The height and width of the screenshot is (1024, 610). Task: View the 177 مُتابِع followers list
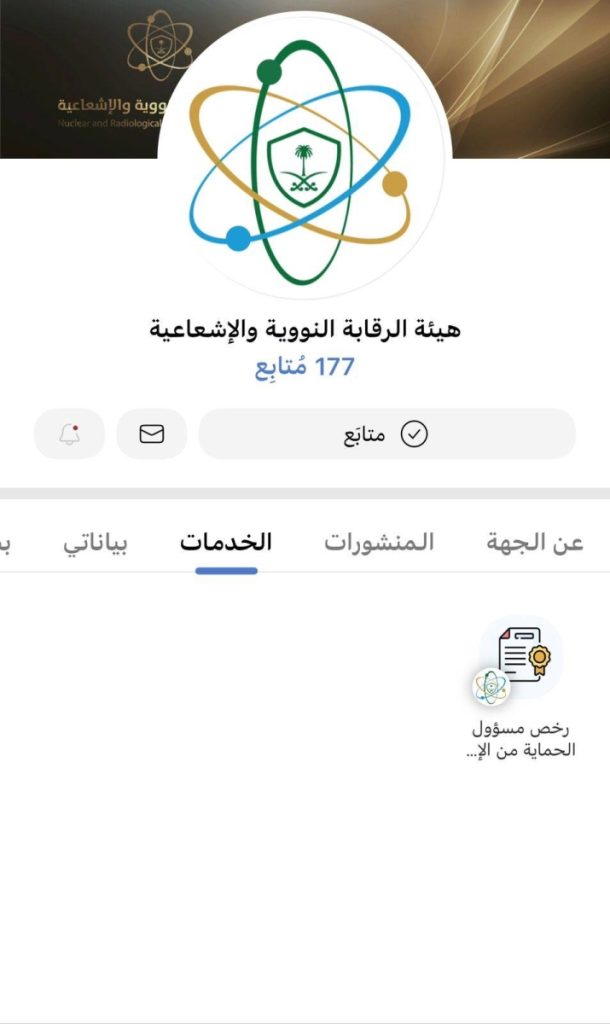(305, 367)
